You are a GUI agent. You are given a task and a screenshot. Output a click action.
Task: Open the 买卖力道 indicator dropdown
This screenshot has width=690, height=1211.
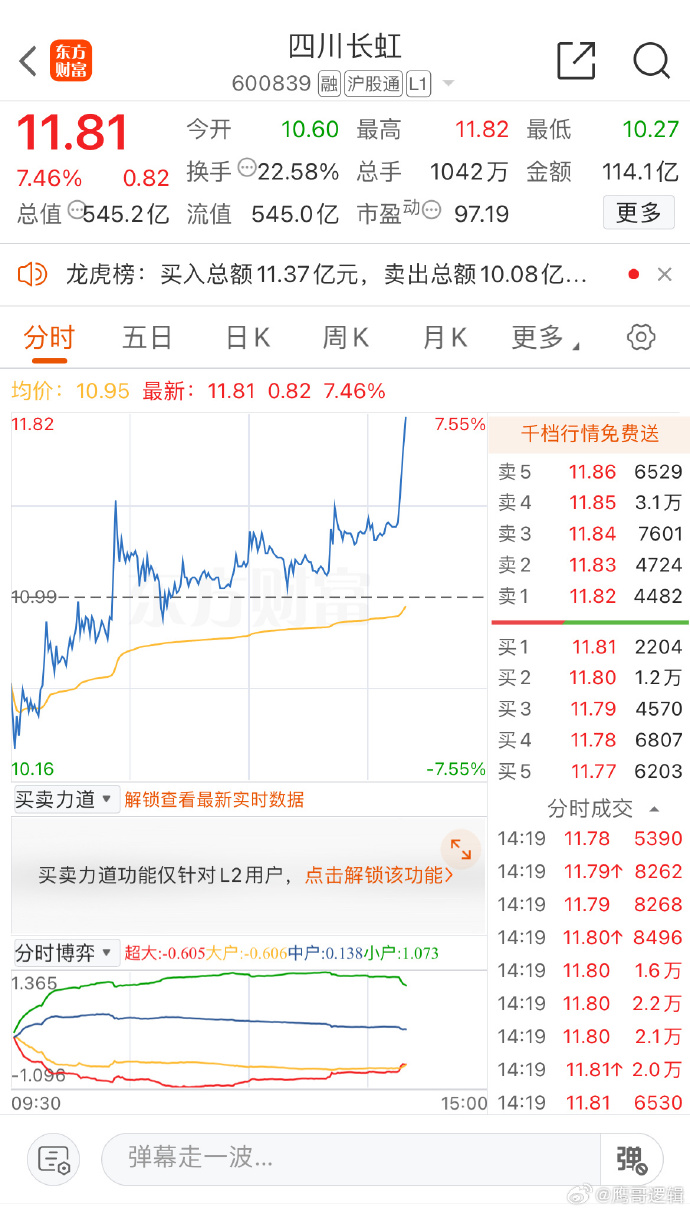tap(66, 799)
